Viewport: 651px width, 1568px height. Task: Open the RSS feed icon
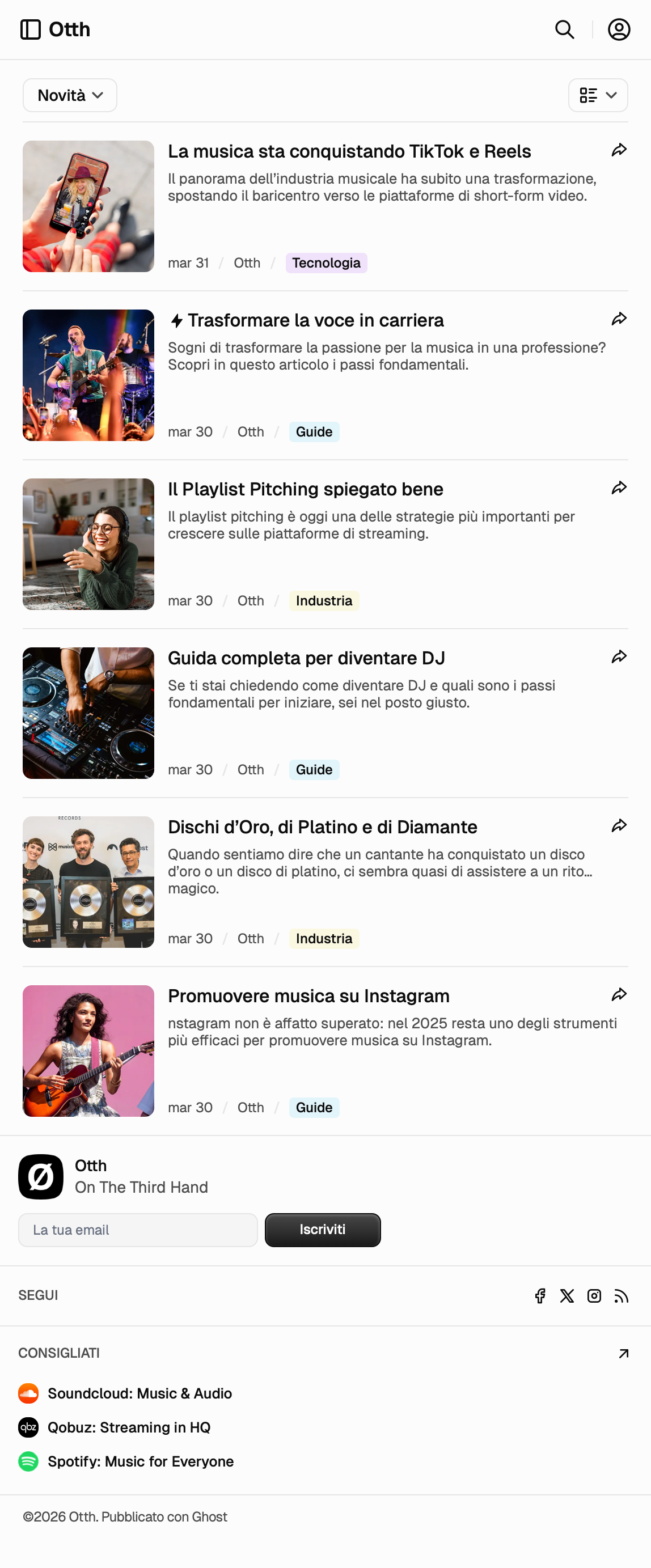click(x=620, y=1296)
